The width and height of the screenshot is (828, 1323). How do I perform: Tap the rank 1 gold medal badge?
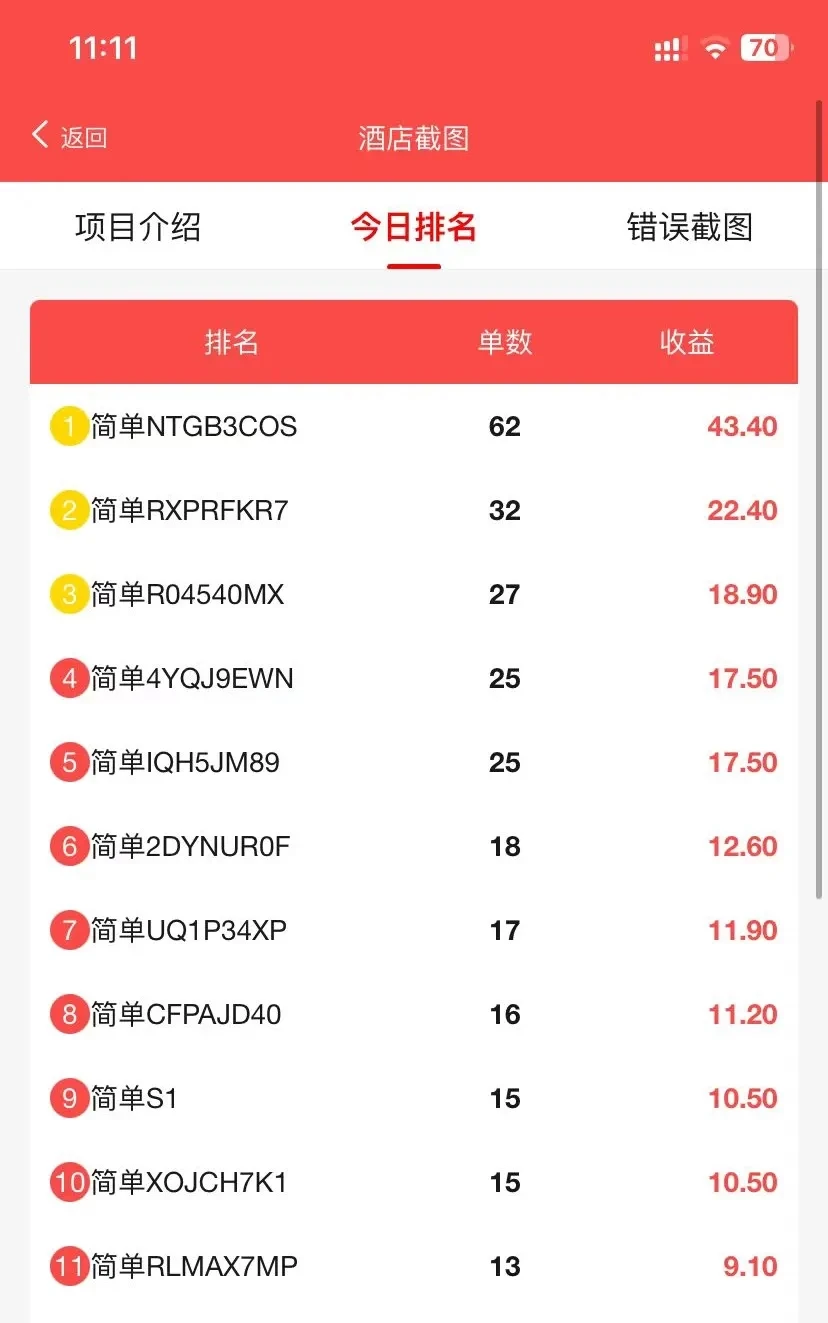[x=68, y=426]
